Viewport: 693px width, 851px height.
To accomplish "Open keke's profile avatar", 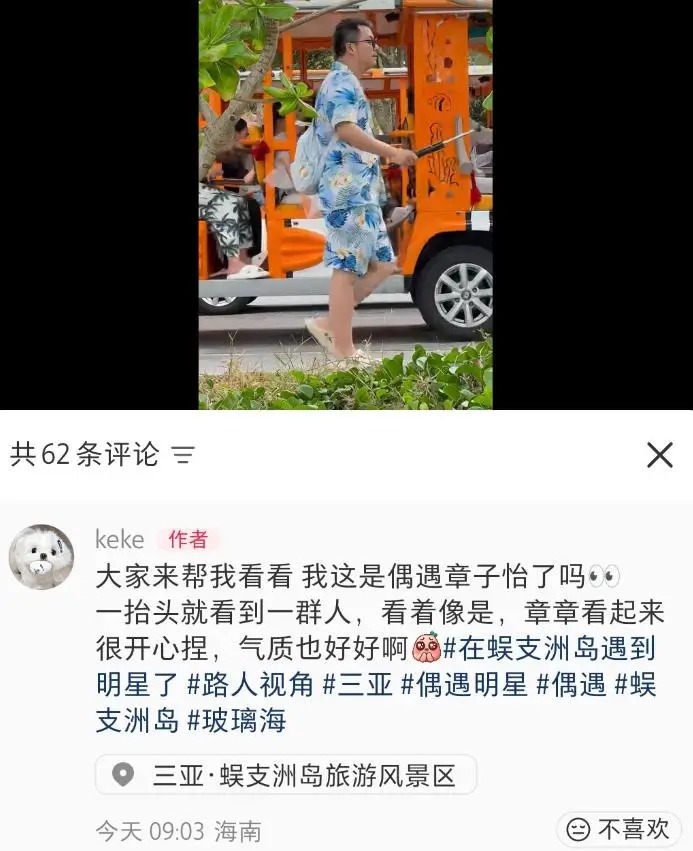I will pyautogui.click(x=41, y=556).
